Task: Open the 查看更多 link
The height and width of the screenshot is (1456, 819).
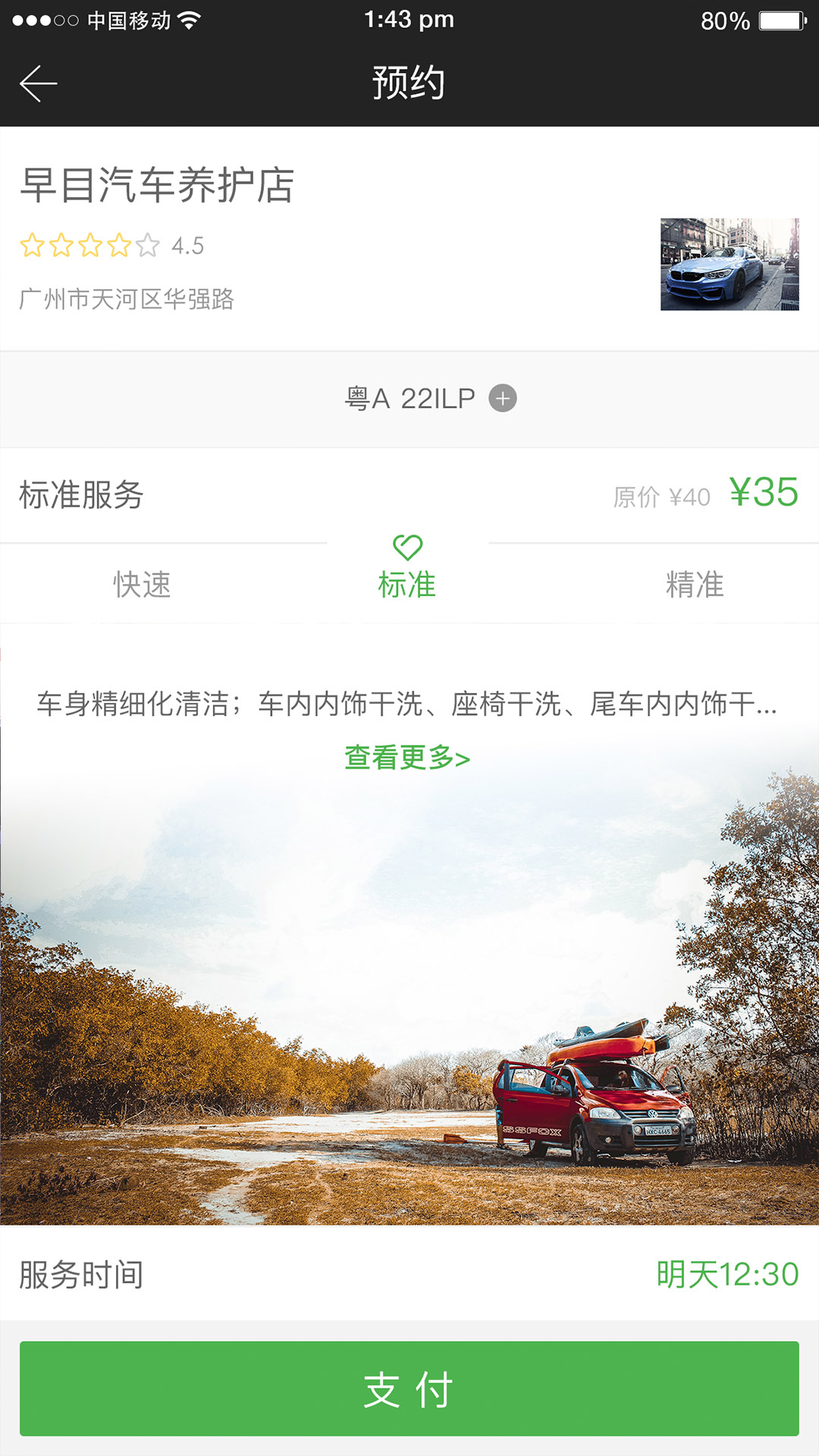Action: click(407, 758)
